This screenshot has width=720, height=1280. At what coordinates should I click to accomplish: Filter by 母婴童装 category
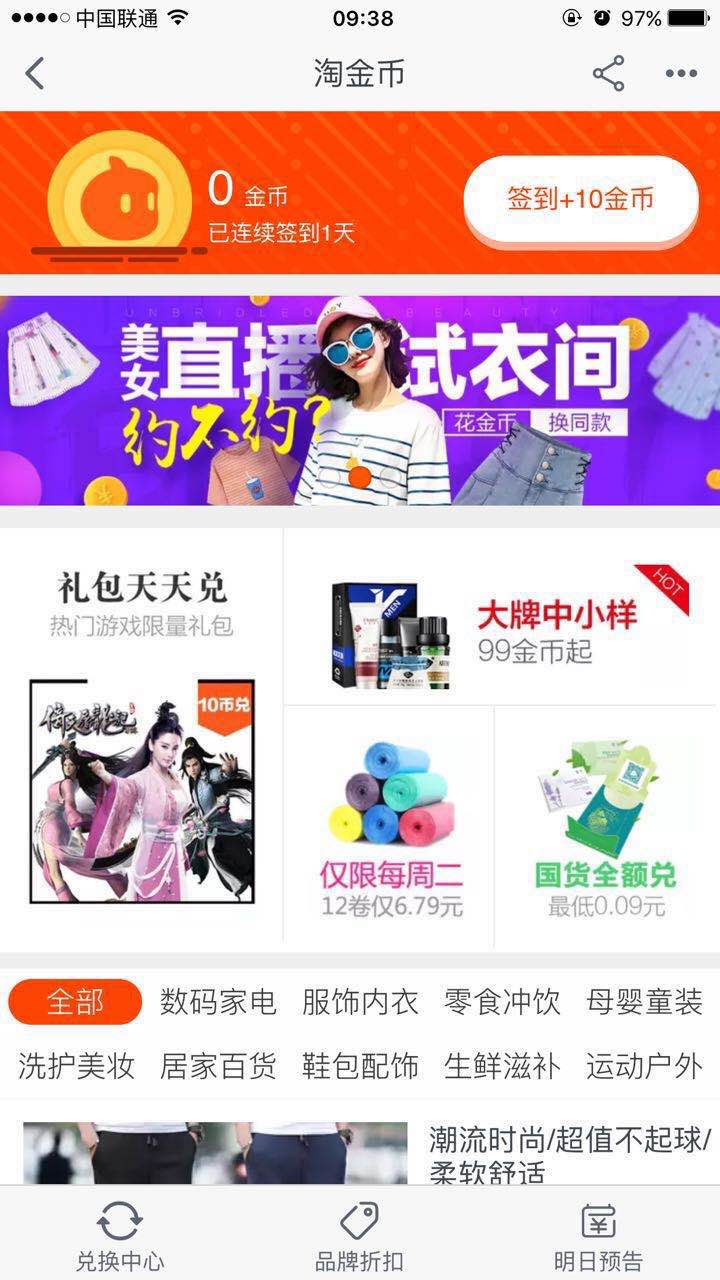point(644,1002)
